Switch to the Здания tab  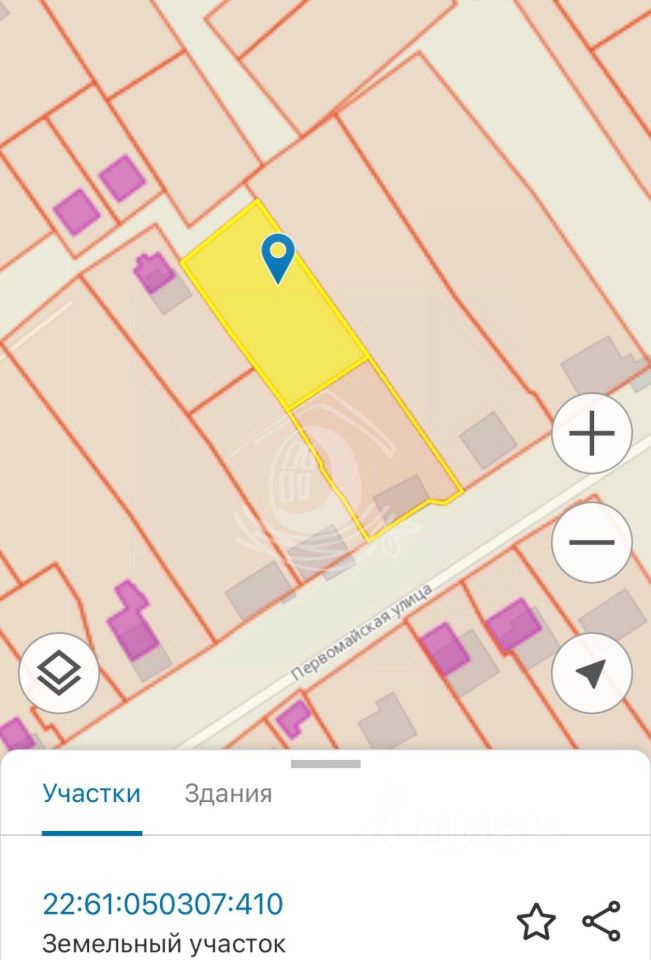pos(228,794)
